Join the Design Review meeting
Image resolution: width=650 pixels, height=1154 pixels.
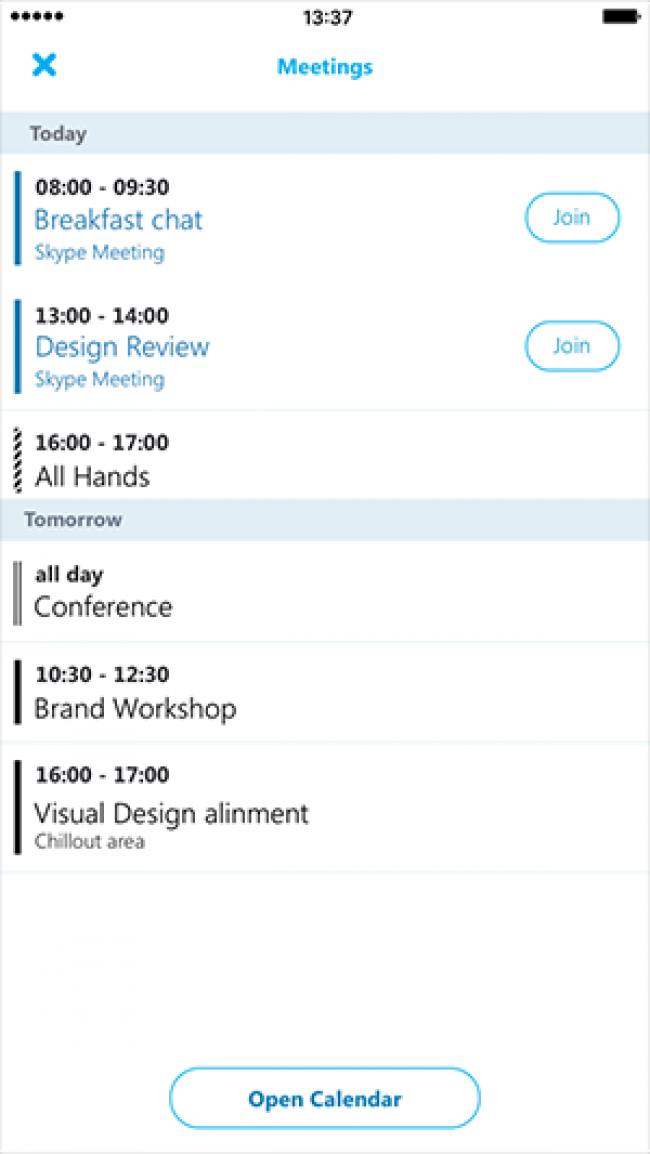pyautogui.click(x=572, y=346)
